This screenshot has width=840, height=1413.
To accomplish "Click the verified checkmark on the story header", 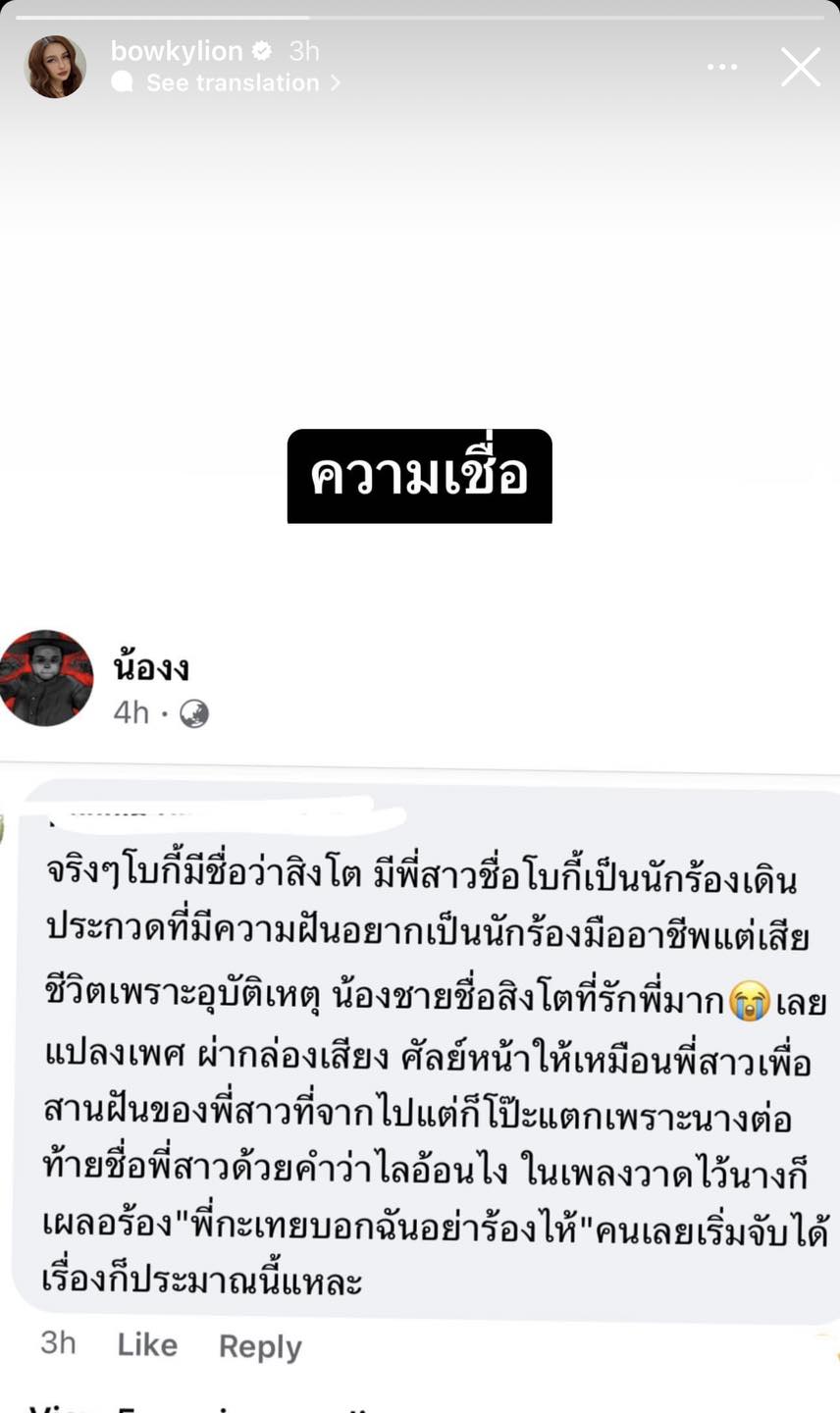I will pos(262,54).
